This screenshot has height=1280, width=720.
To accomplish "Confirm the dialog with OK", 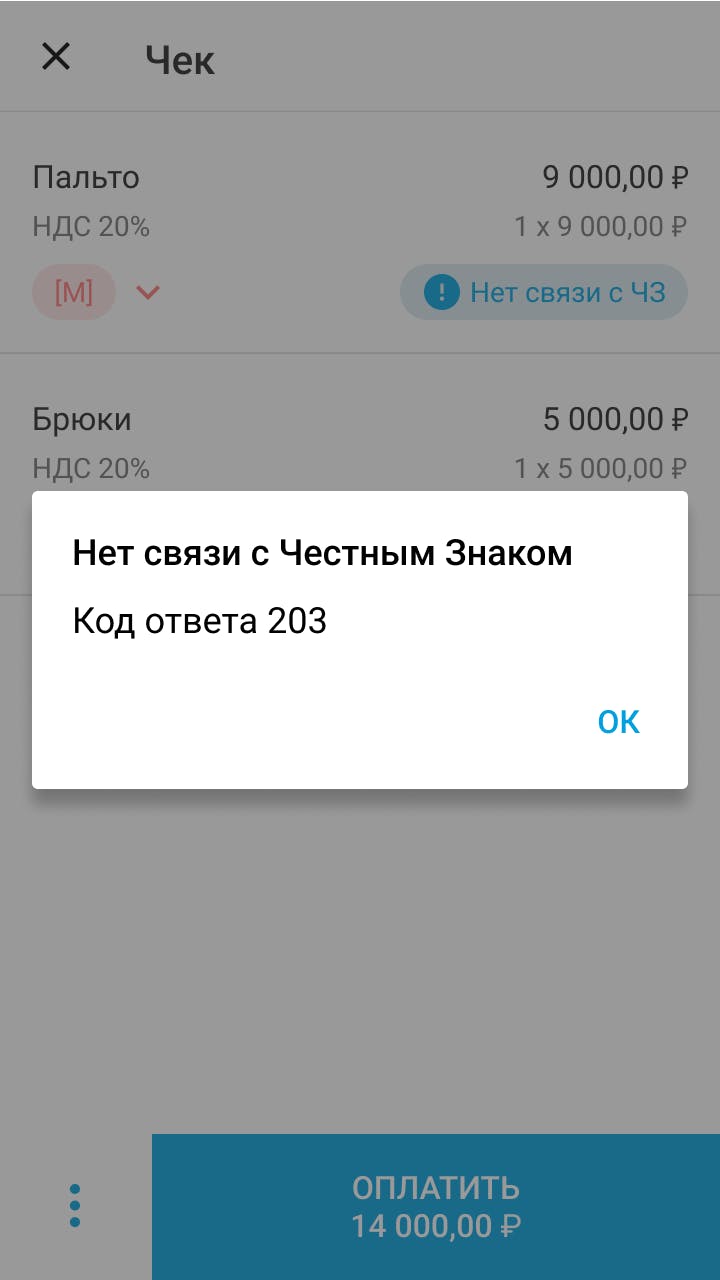I will (x=618, y=722).
